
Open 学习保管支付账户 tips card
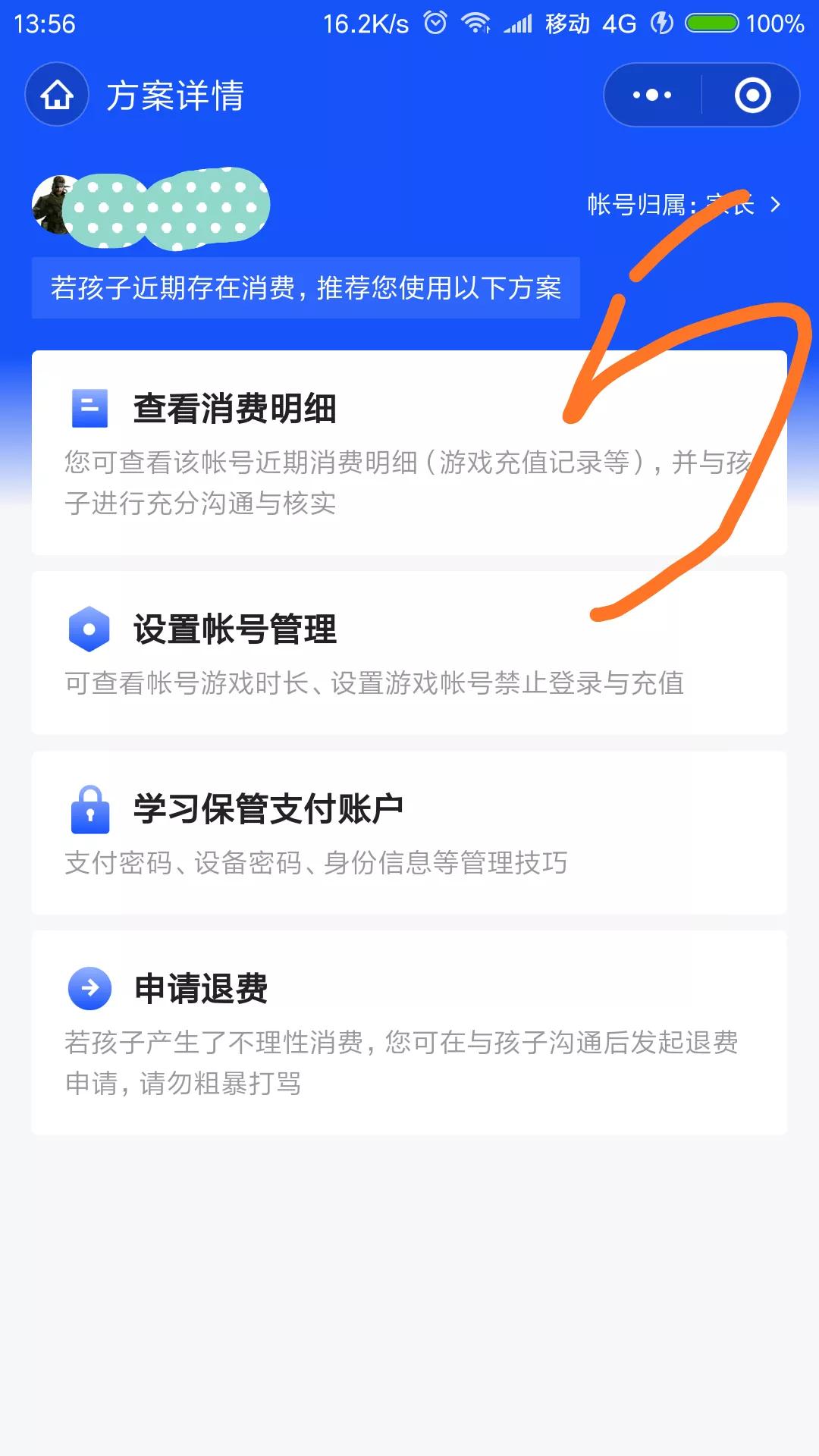click(409, 833)
